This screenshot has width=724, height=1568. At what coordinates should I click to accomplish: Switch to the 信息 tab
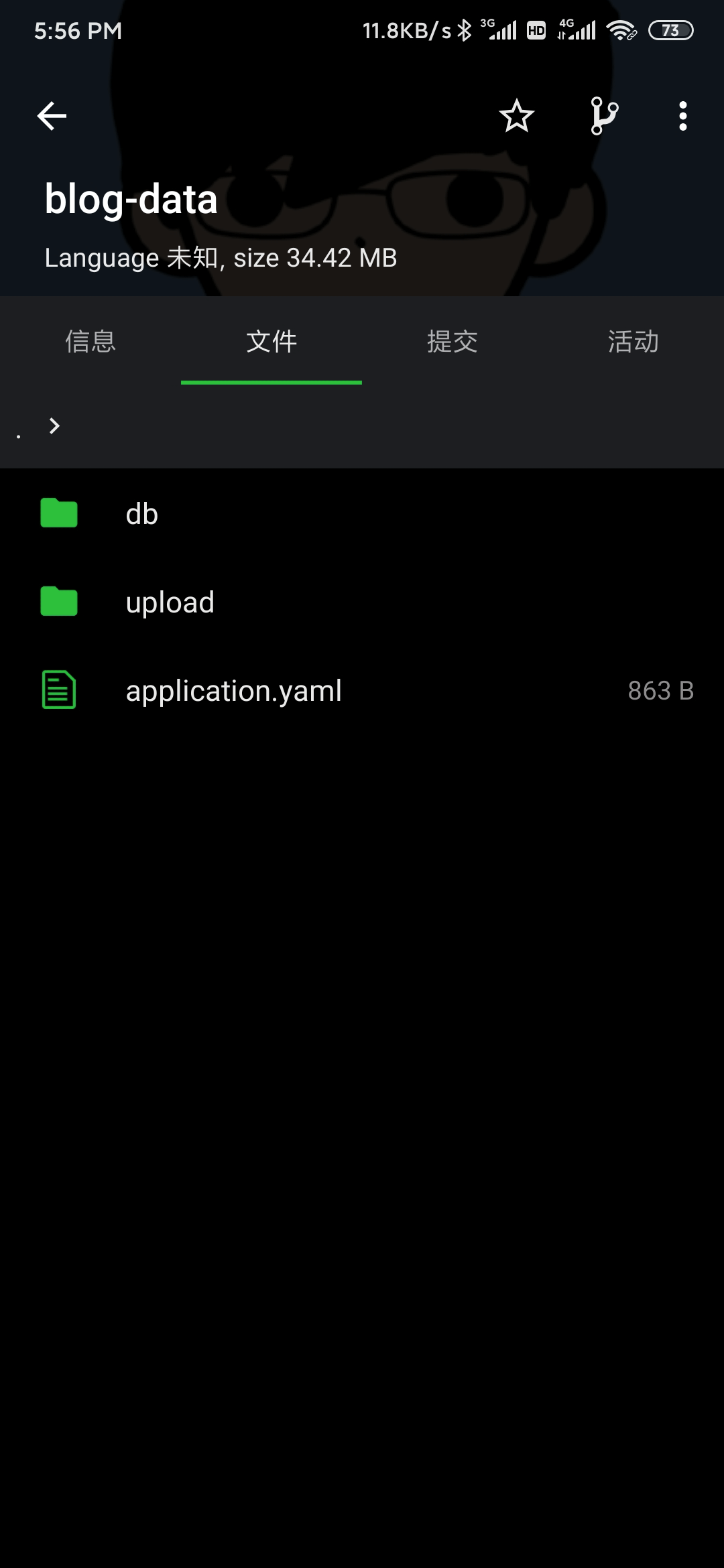coord(90,341)
